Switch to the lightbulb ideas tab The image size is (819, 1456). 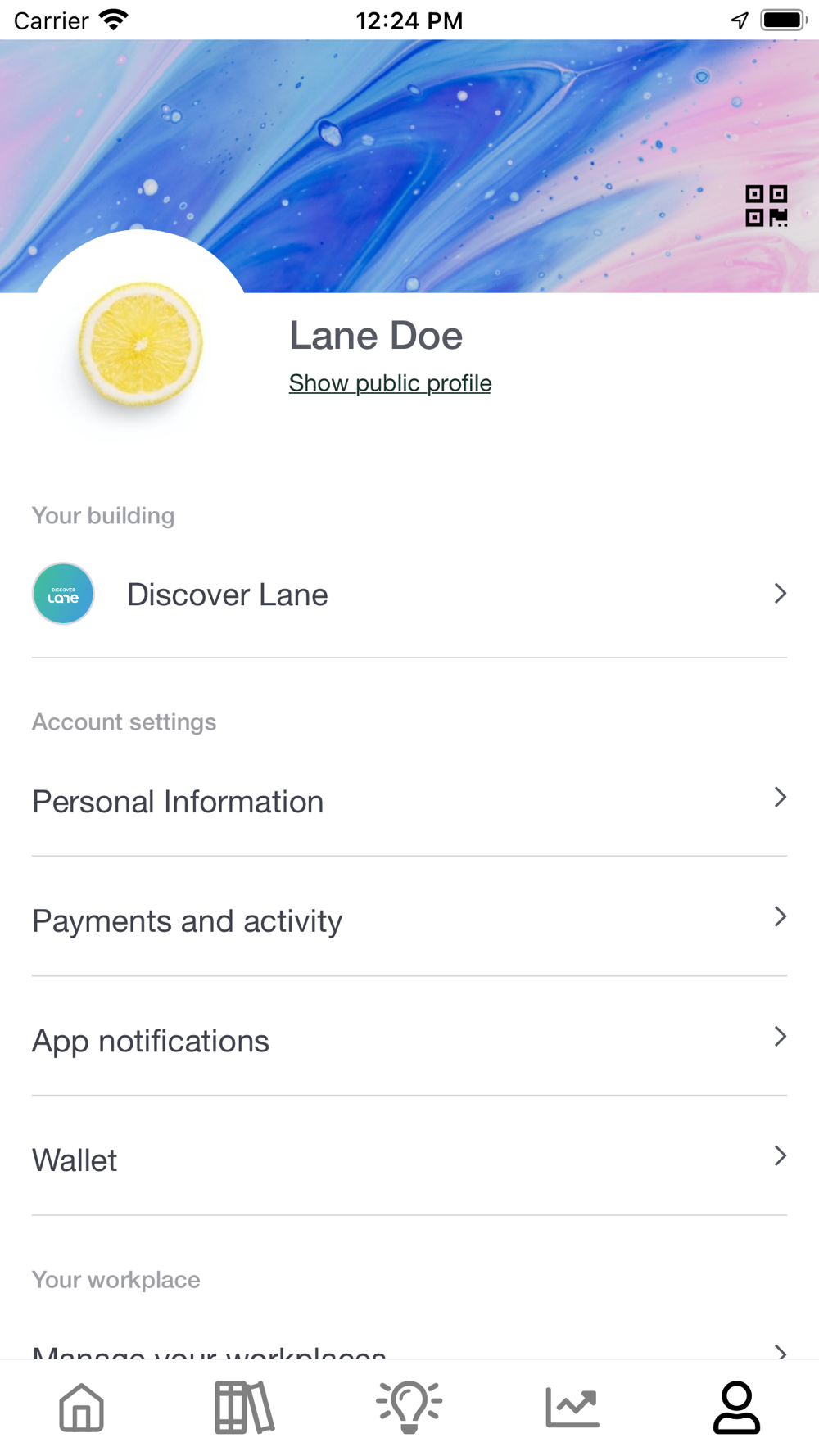click(409, 1407)
